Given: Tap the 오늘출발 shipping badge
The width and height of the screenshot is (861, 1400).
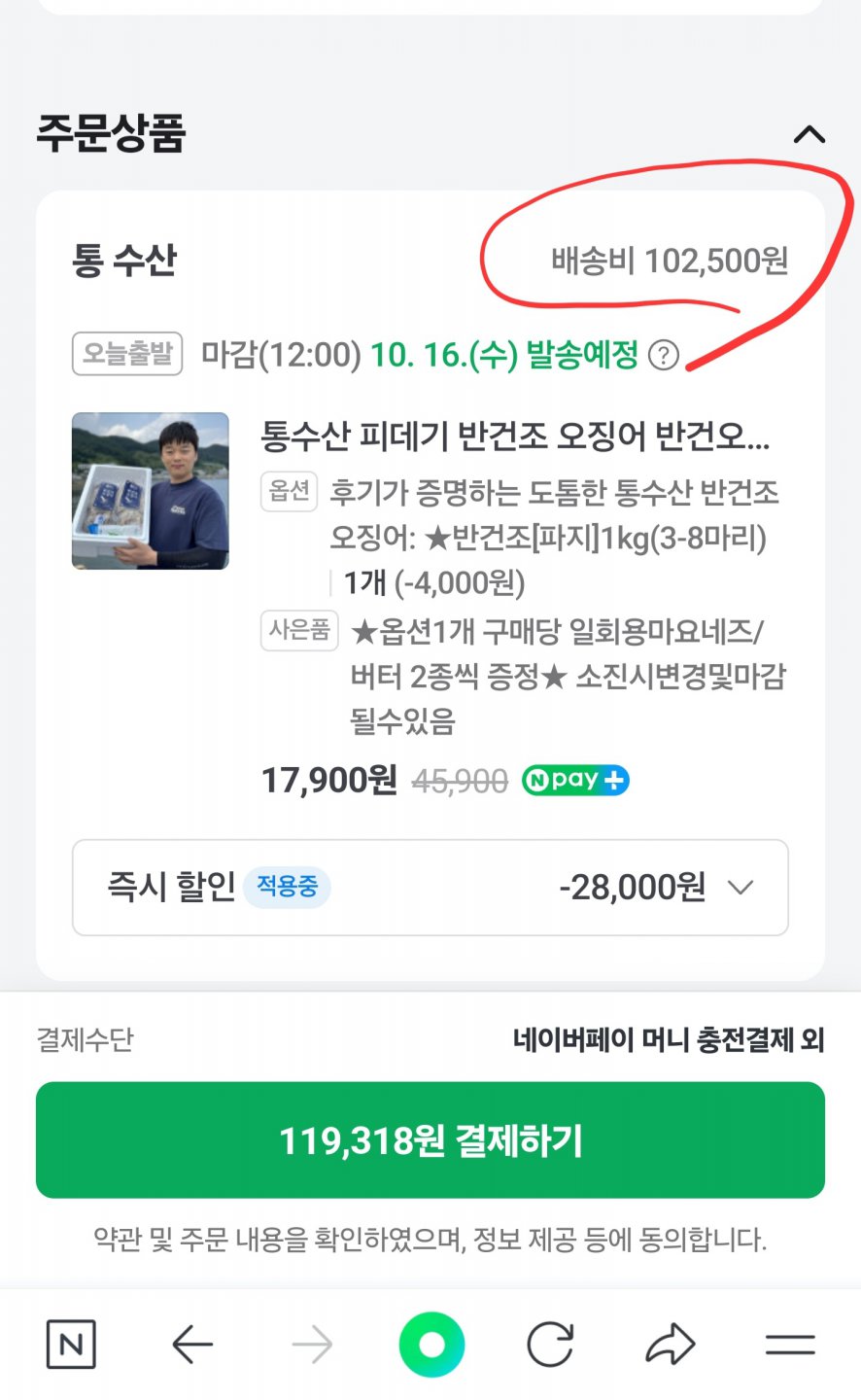Looking at the screenshot, I should click(126, 356).
